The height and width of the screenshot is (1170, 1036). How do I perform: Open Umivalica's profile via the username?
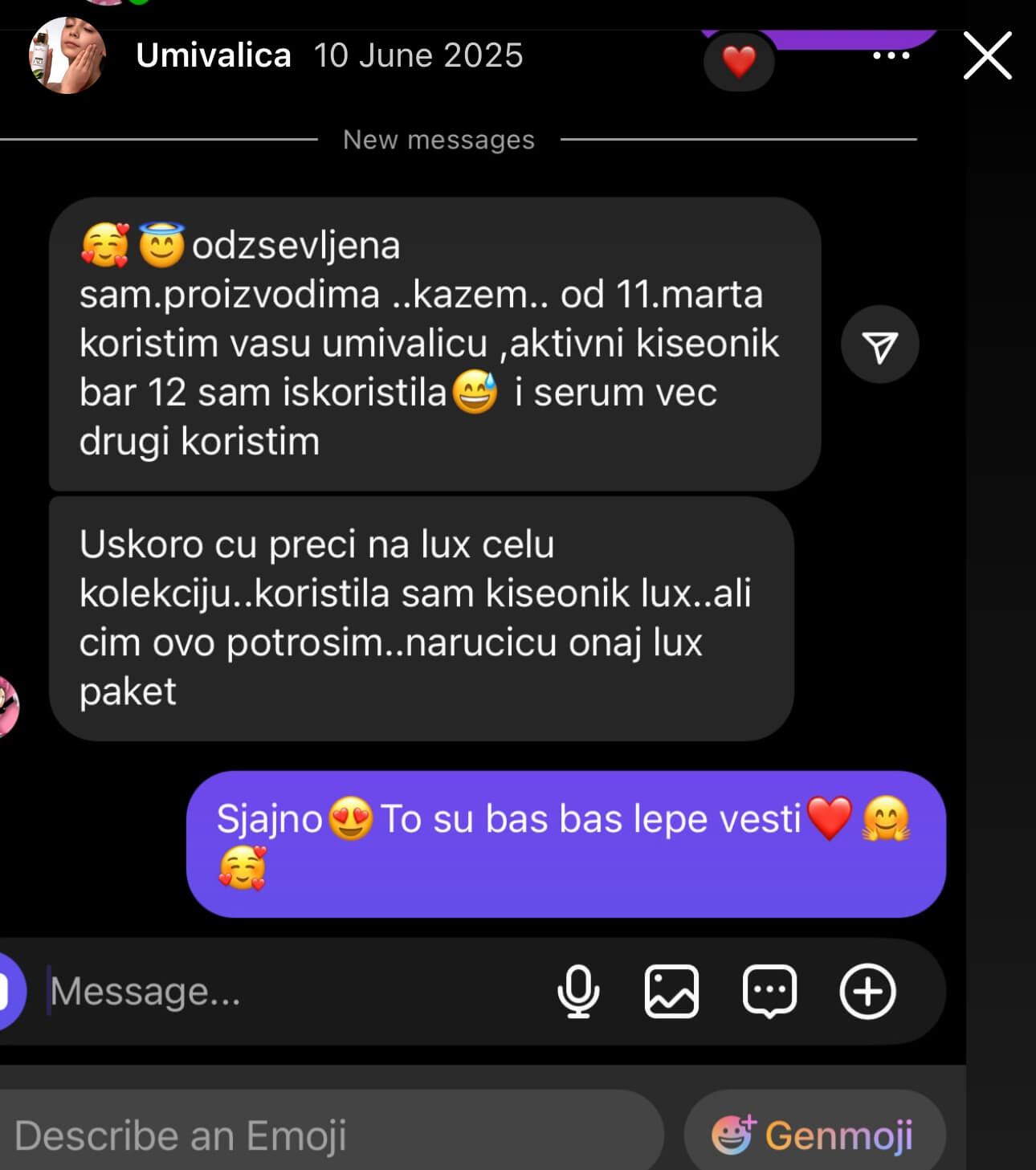pos(213,55)
